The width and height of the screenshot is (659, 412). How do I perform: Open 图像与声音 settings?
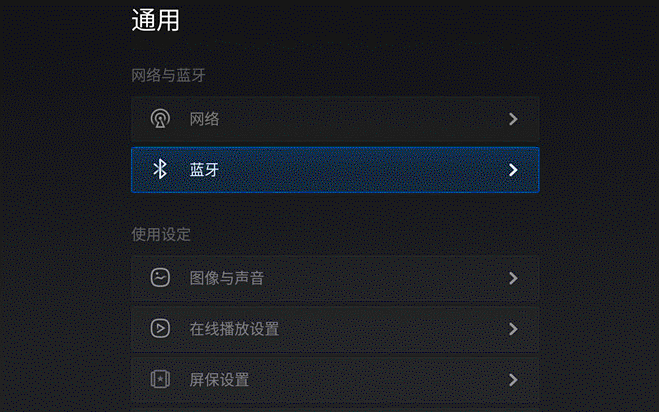point(335,278)
